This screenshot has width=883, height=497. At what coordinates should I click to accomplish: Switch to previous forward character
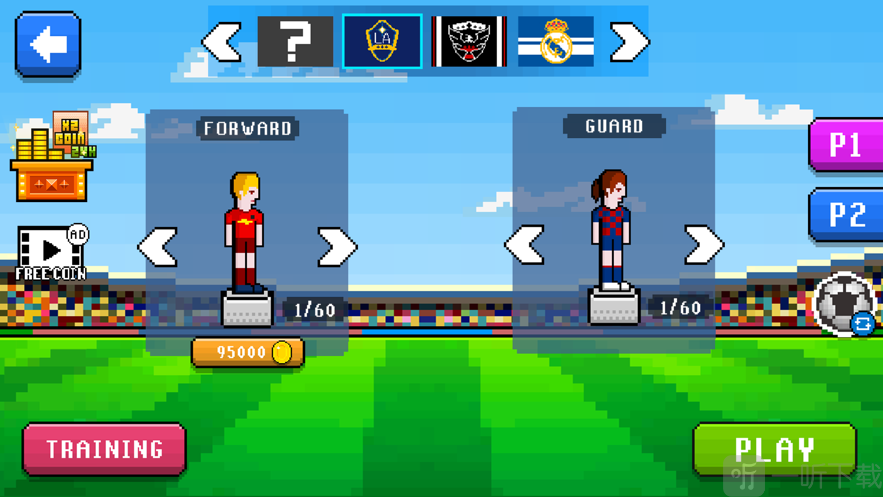coord(157,247)
